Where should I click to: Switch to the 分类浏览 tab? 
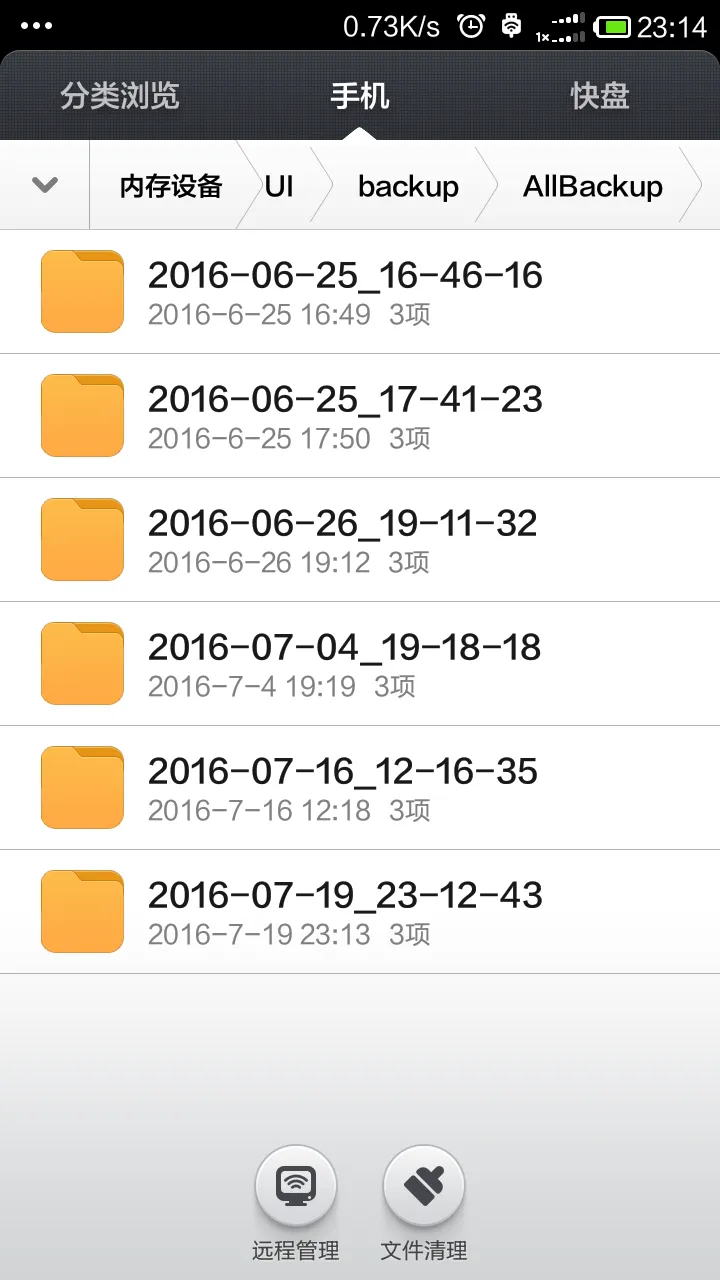click(120, 96)
